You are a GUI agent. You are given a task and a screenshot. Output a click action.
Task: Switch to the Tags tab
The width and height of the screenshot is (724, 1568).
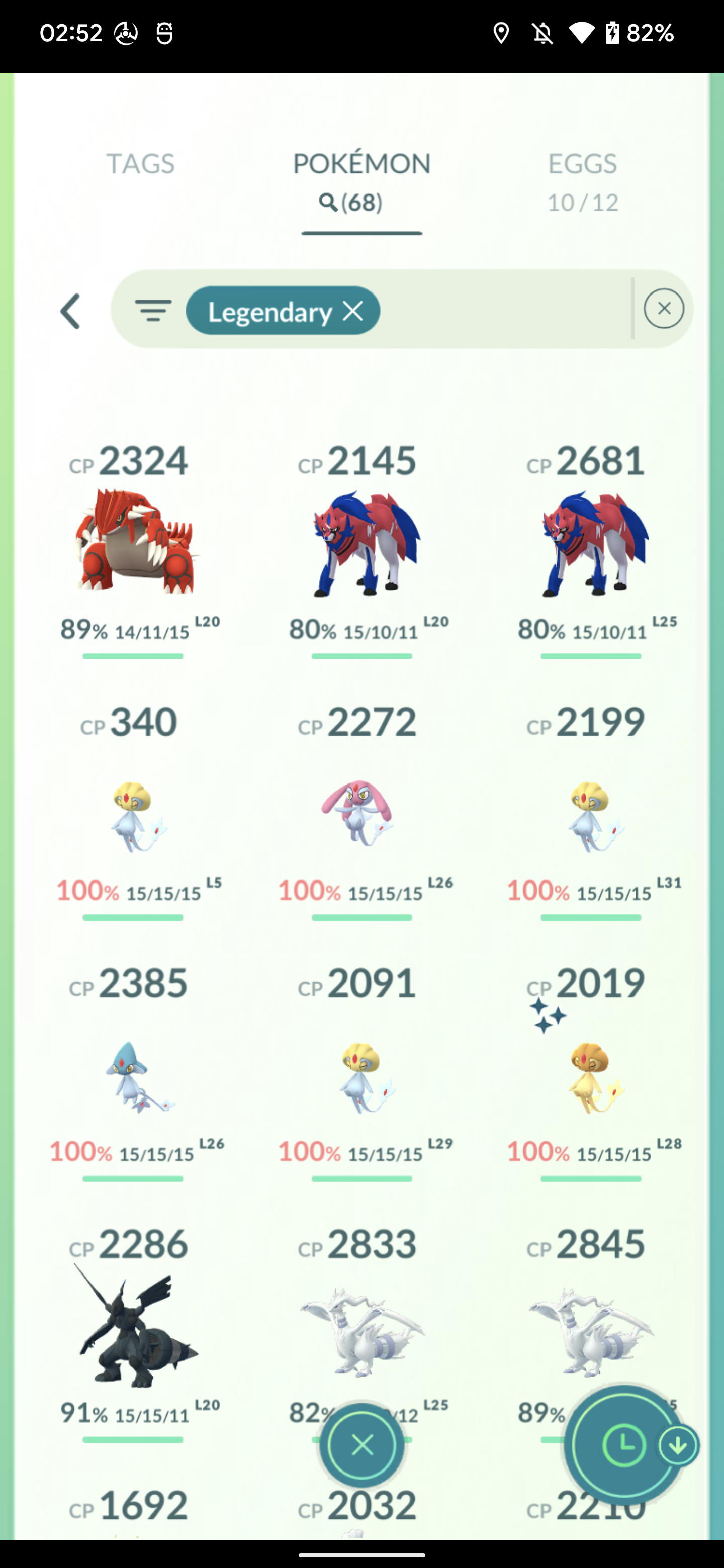click(x=141, y=164)
